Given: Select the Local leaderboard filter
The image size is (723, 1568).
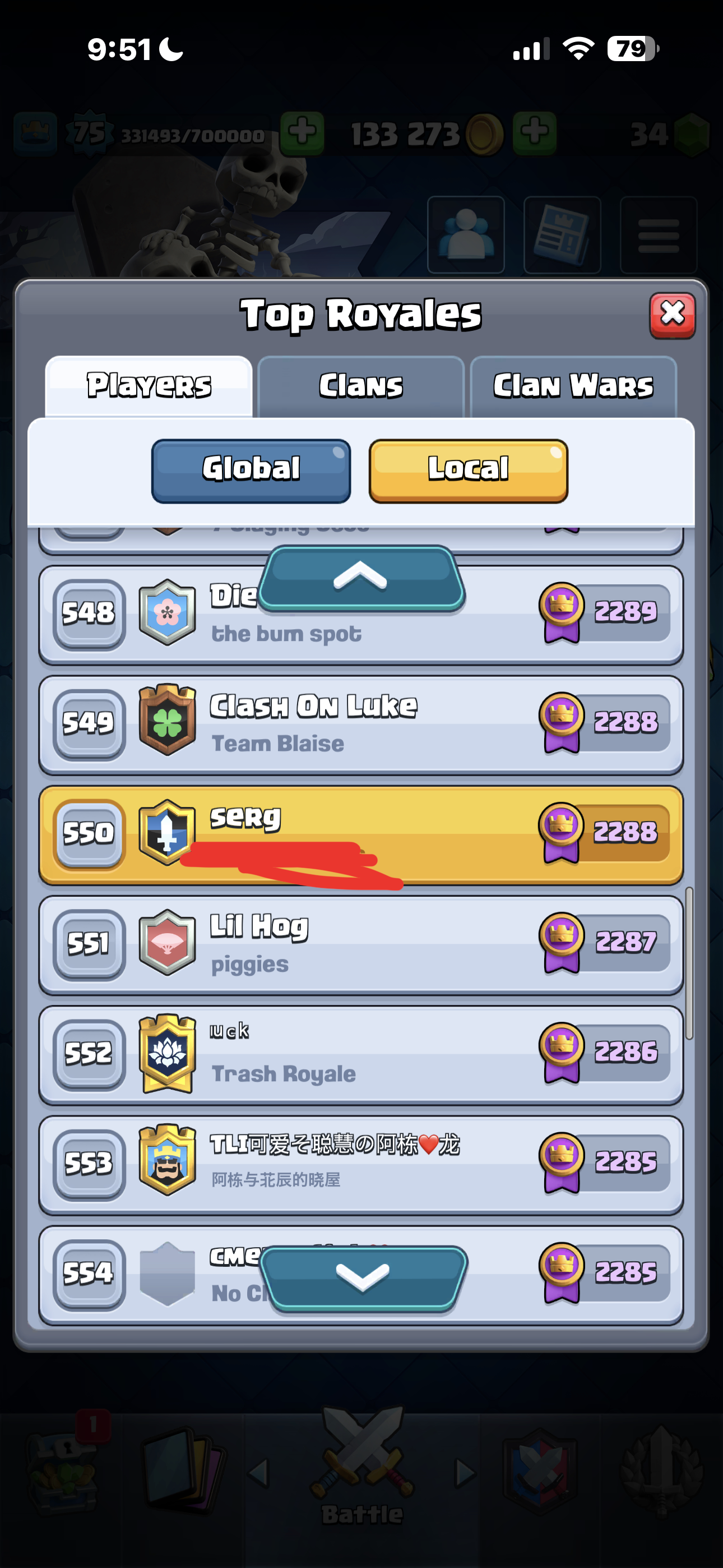Looking at the screenshot, I should (468, 471).
